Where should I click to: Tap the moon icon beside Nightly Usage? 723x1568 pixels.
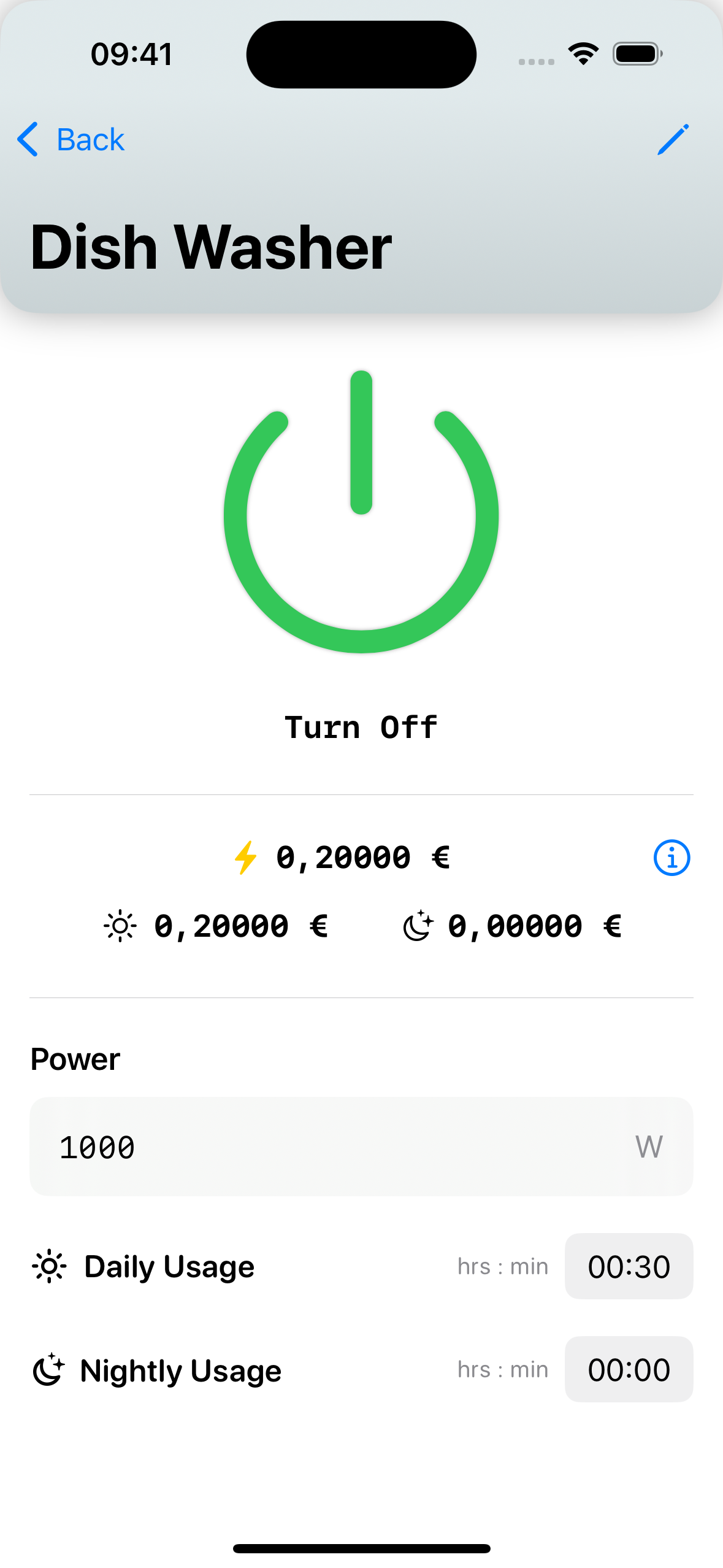pyautogui.click(x=51, y=1370)
